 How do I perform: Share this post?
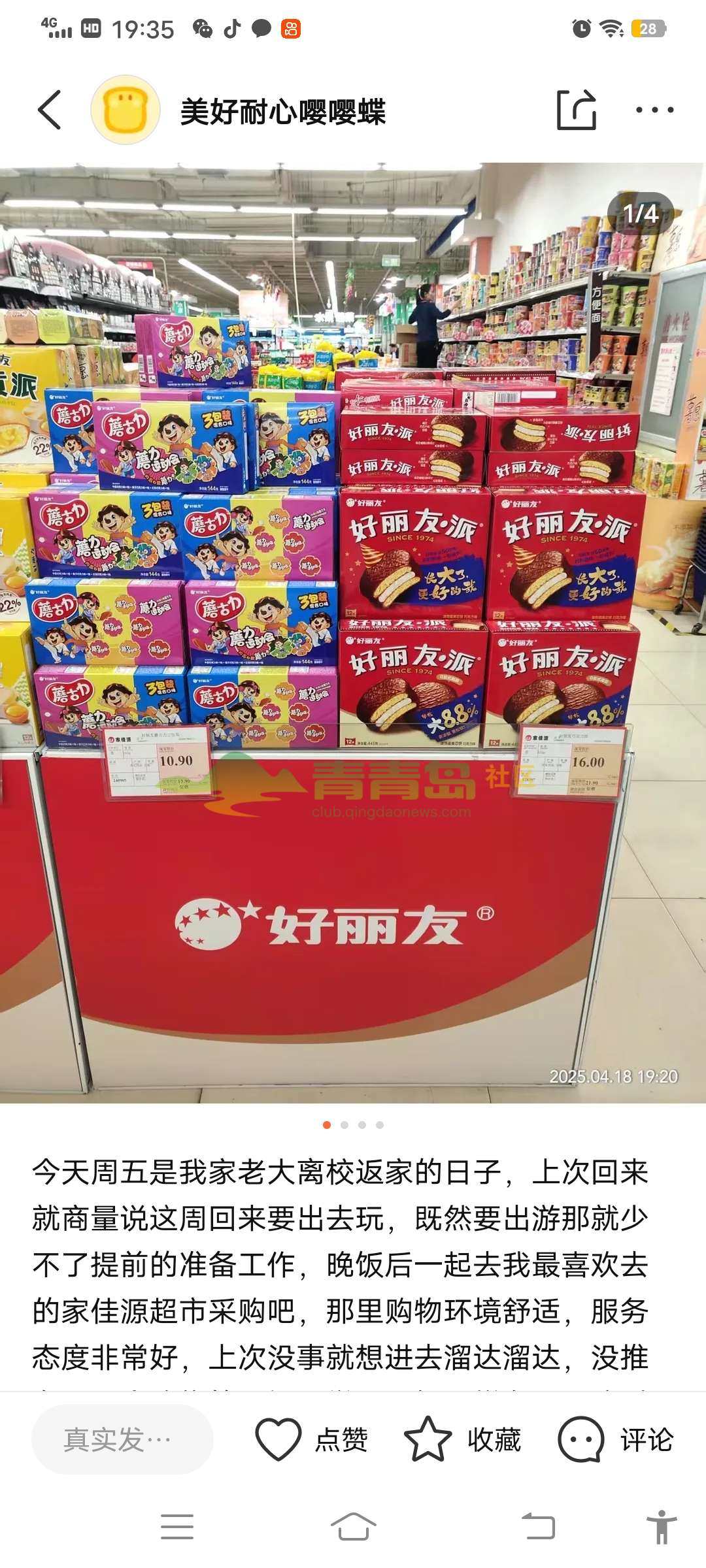tap(577, 110)
